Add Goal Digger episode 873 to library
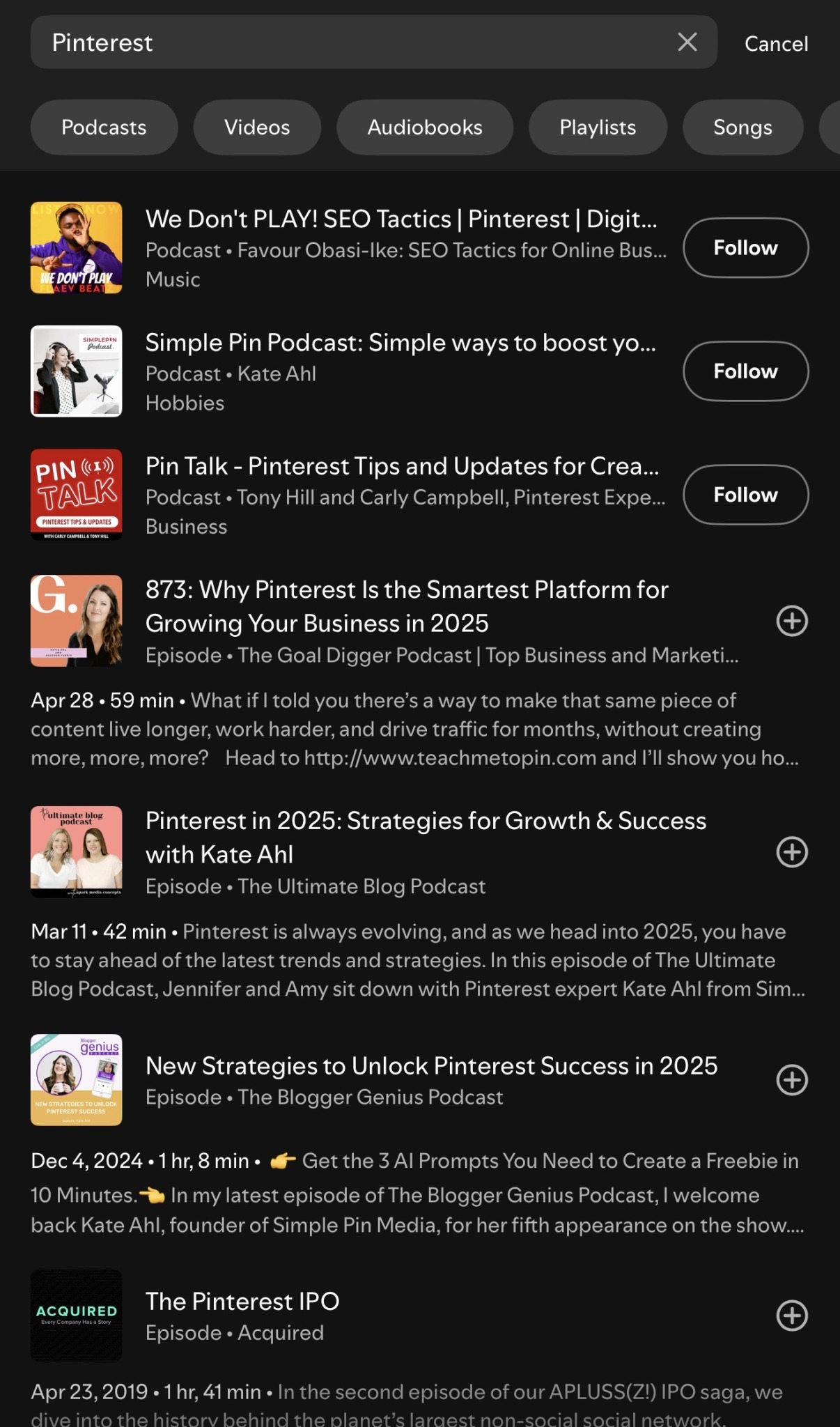The width and height of the screenshot is (840, 1427). [x=792, y=621]
